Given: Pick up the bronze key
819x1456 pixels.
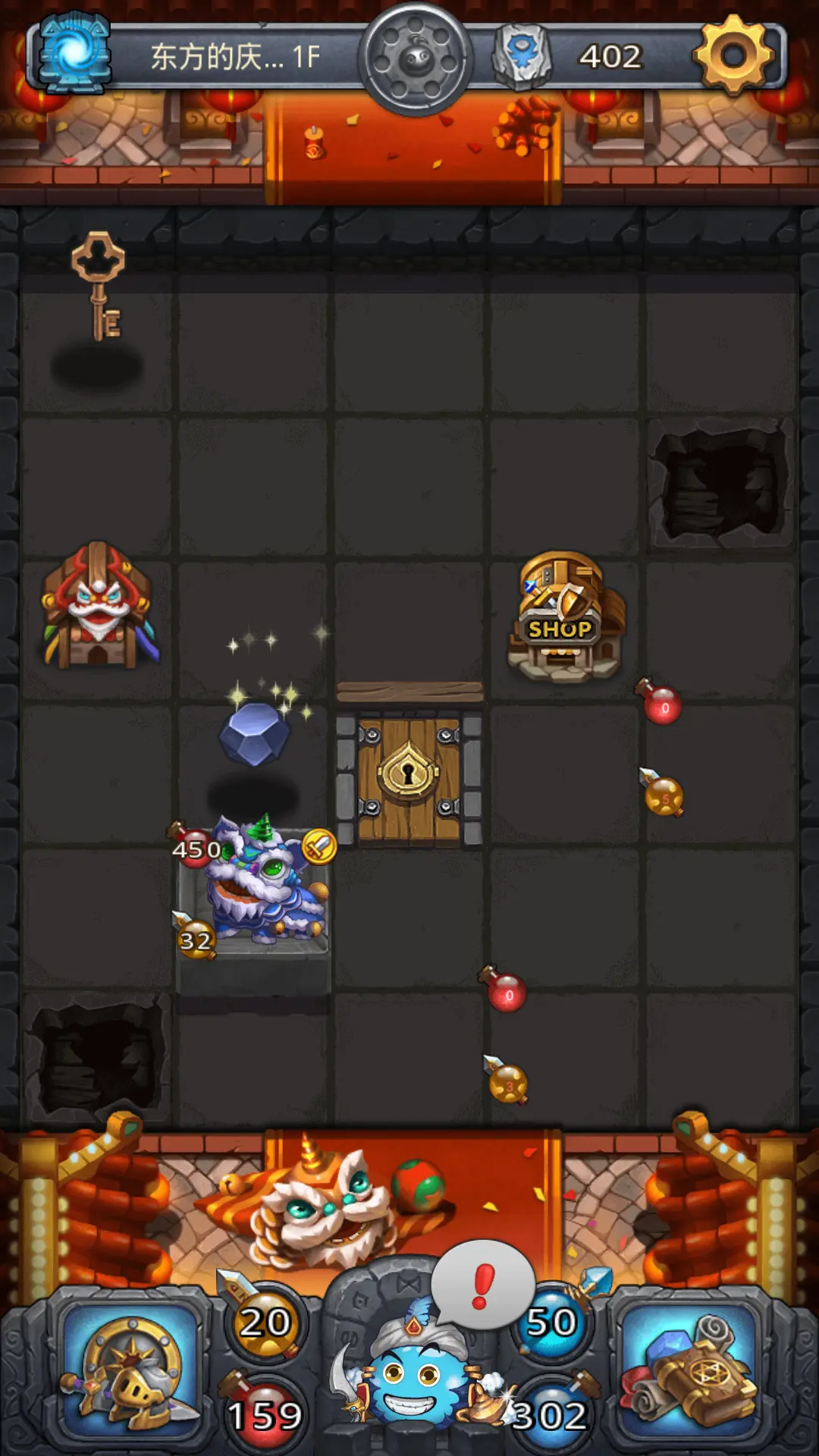Looking at the screenshot, I should pyautogui.click(x=99, y=284).
